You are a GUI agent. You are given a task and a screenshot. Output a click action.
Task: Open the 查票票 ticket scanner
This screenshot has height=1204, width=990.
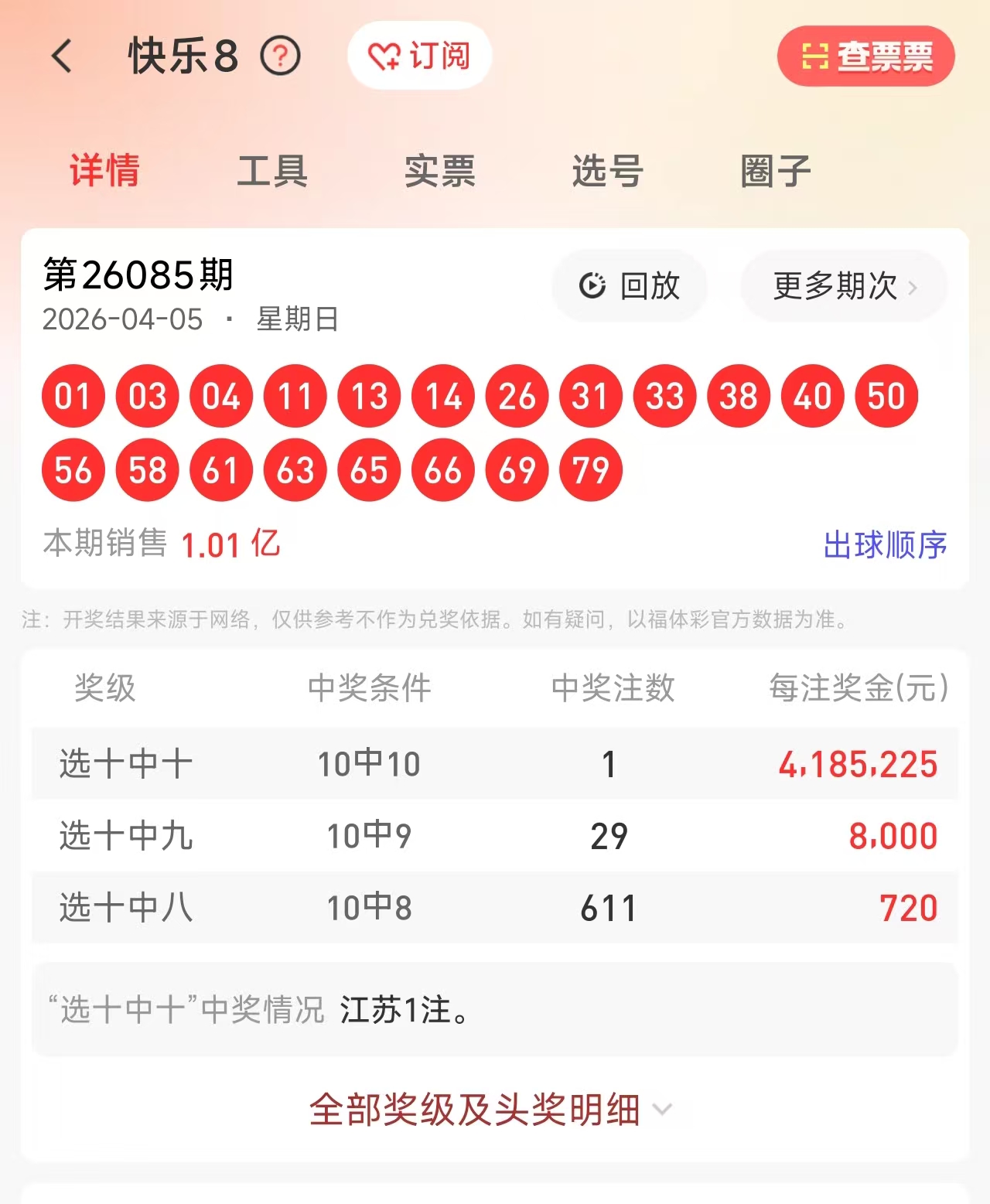(865, 56)
